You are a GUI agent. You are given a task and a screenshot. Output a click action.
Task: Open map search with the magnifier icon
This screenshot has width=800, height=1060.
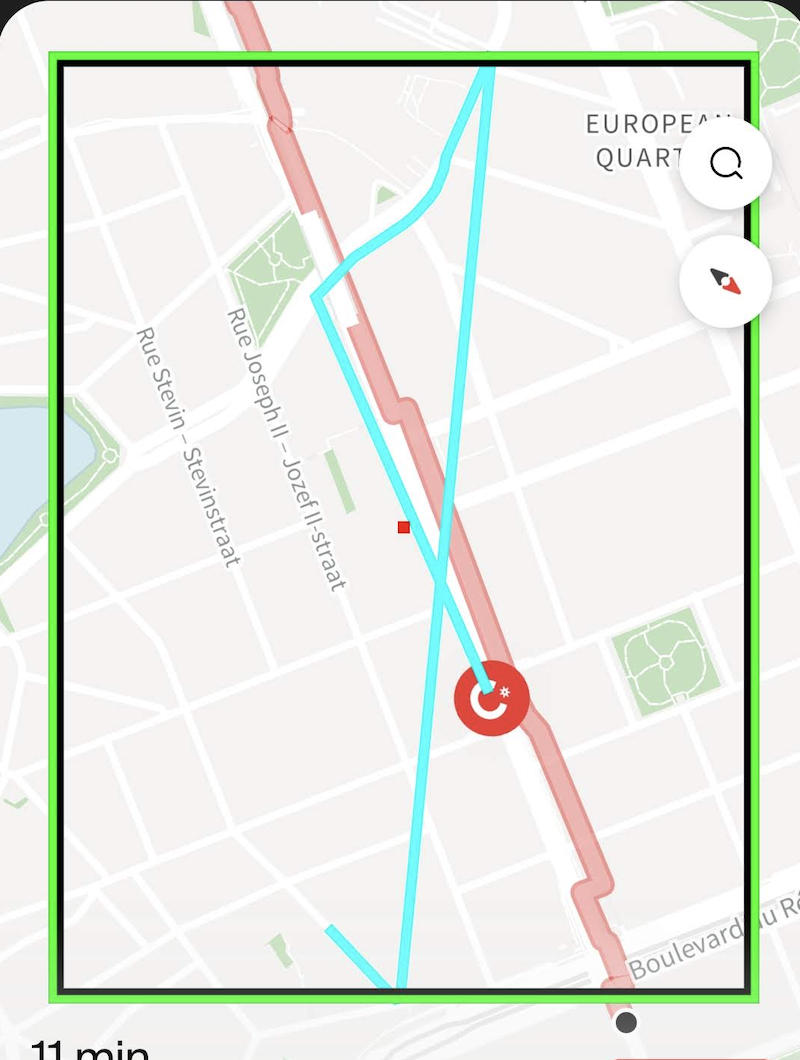pyautogui.click(x=727, y=162)
